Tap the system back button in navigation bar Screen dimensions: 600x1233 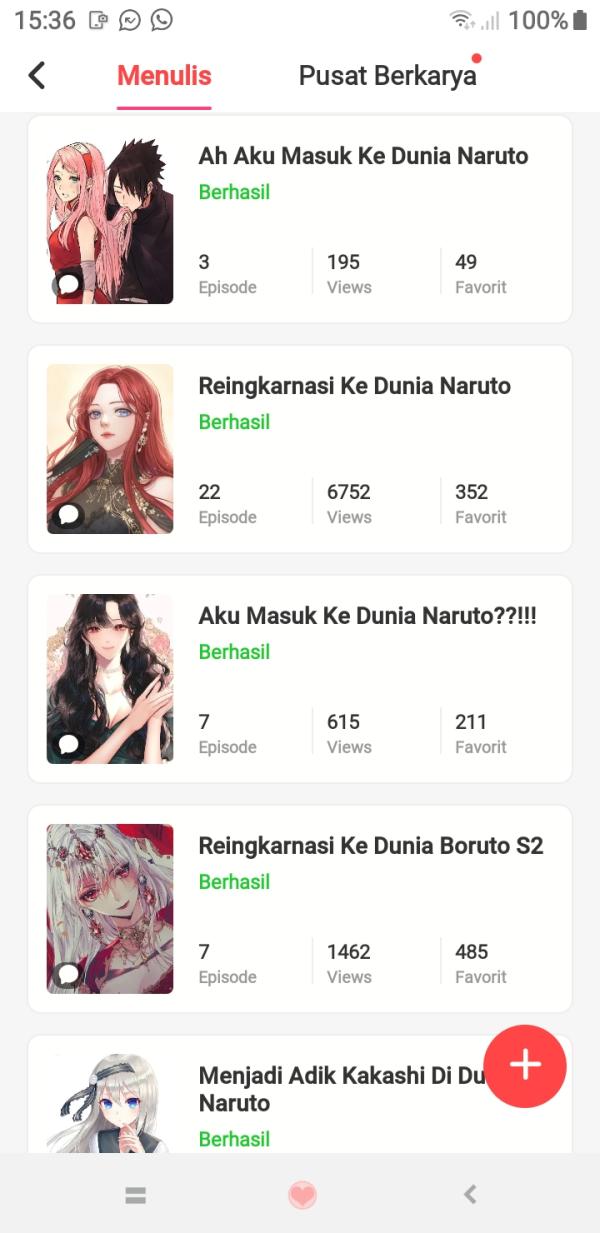coord(469,1194)
